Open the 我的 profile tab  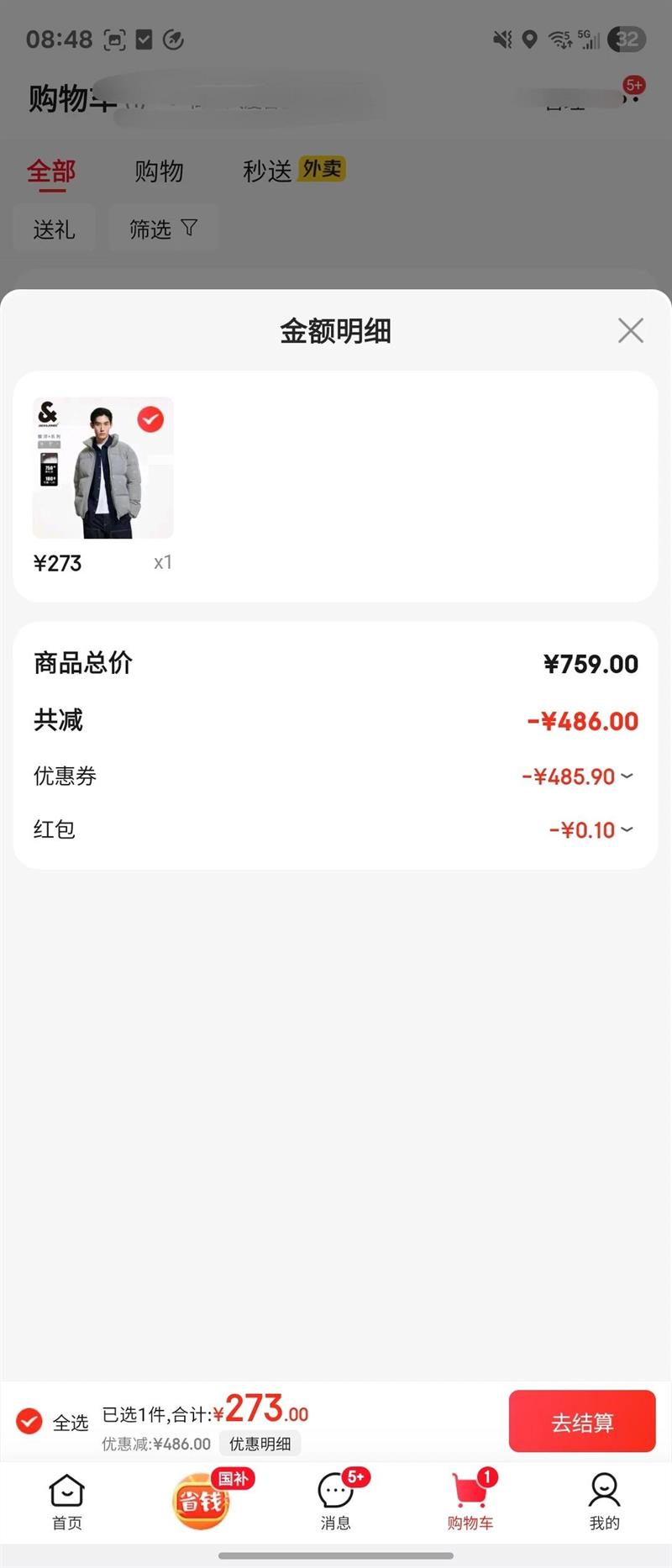coord(604,1502)
